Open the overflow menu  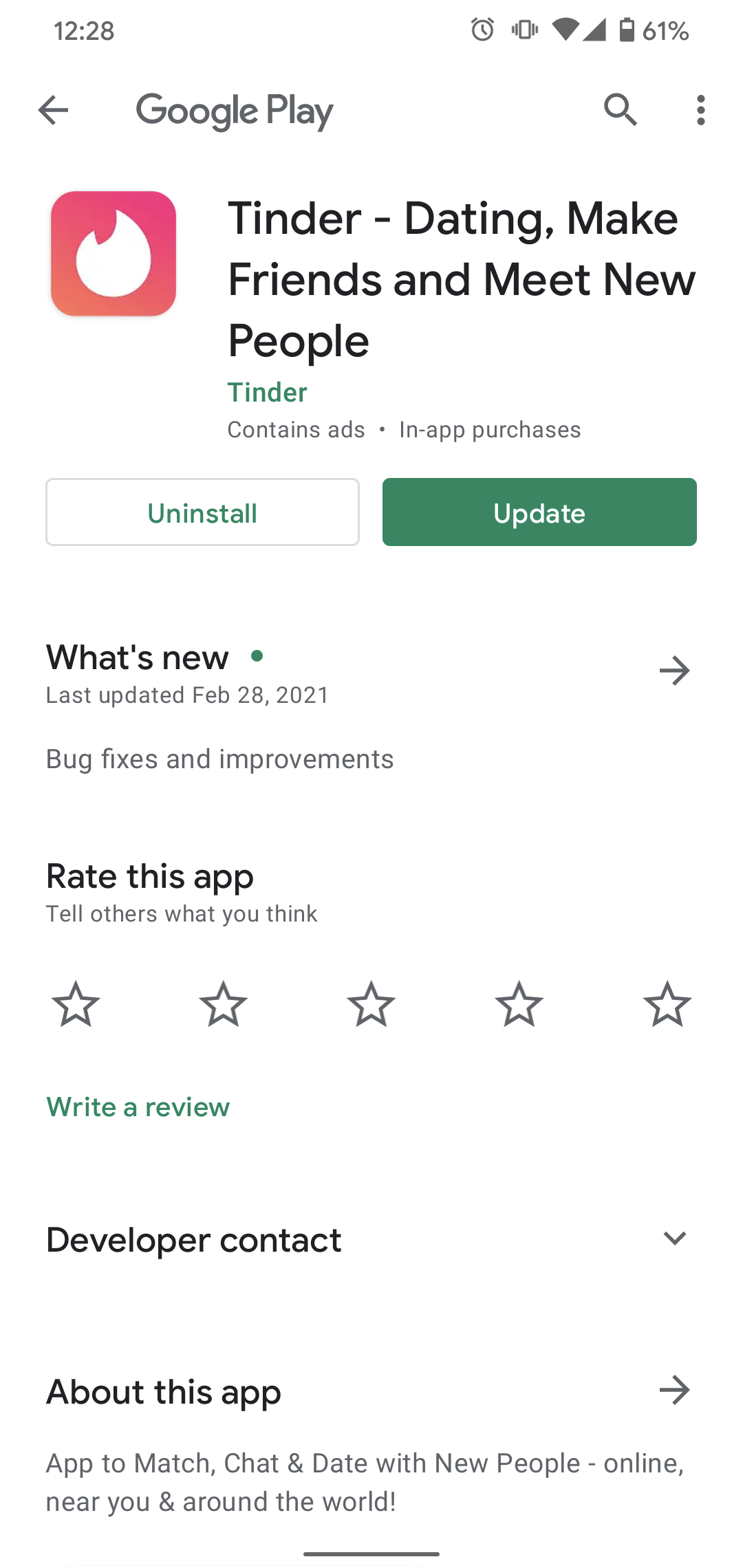click(700, 110)
